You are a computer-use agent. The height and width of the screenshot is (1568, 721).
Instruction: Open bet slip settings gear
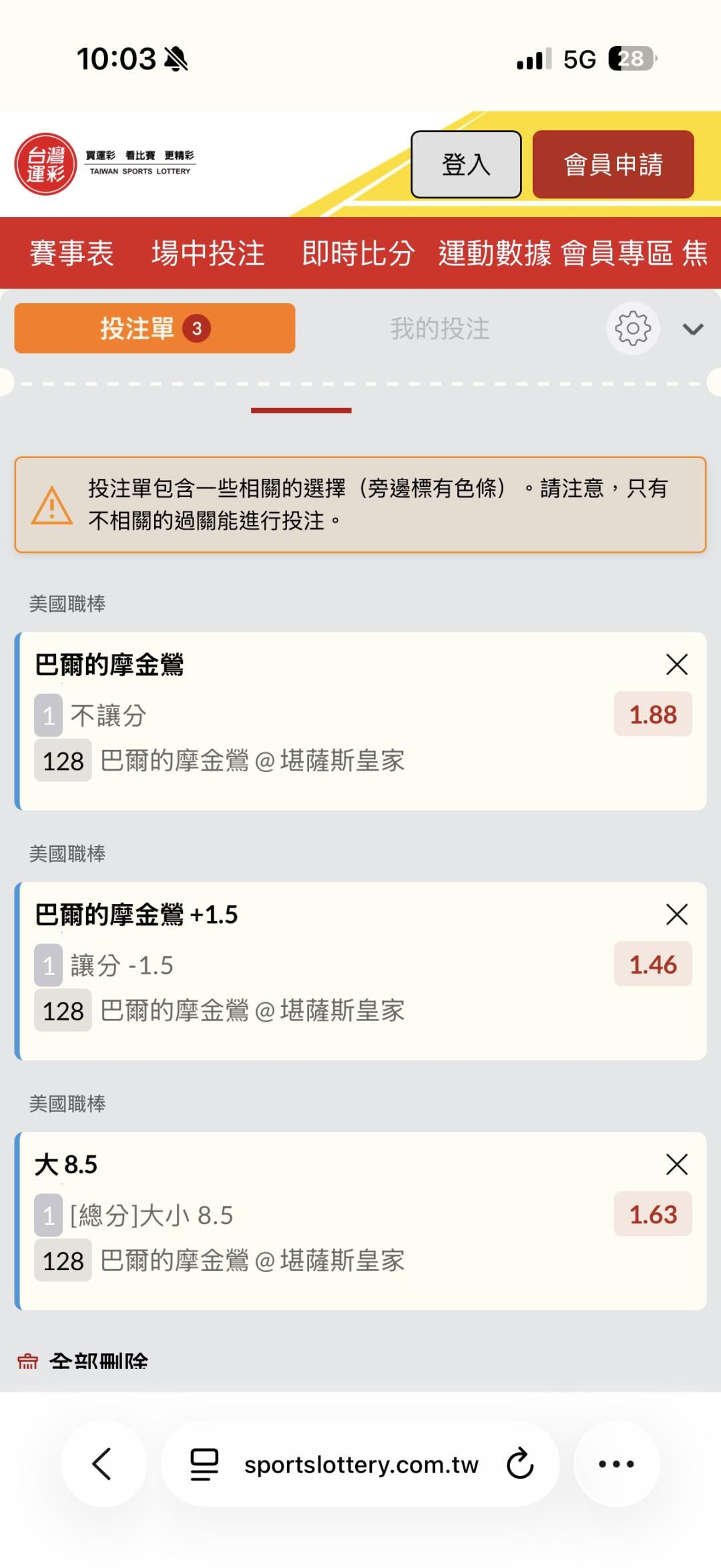click(x=633, y=329)
